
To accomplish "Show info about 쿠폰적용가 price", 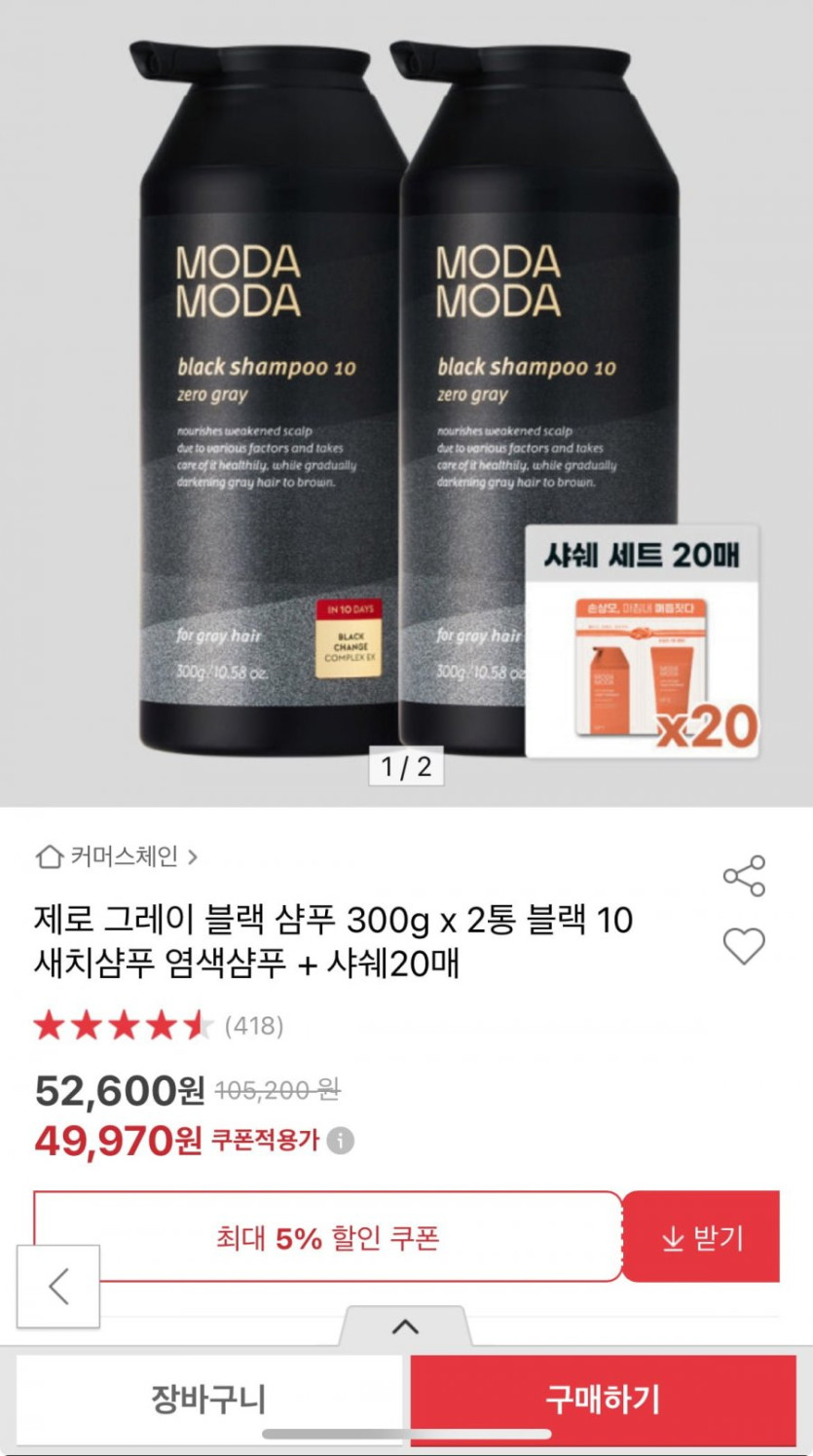I will pyautogui.click(x=340, y=1141).
